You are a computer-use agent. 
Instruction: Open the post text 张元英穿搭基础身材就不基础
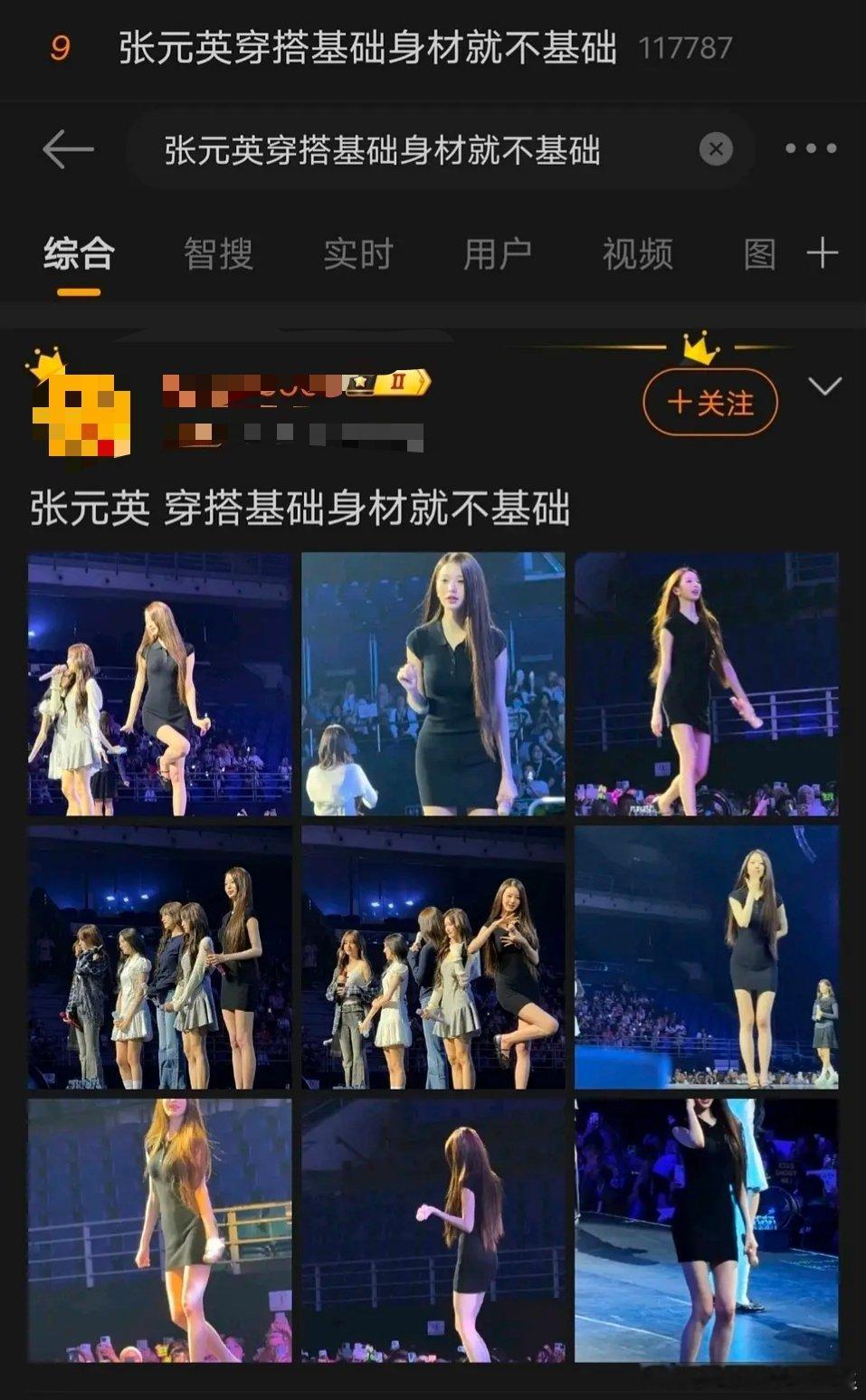(299, 509)
